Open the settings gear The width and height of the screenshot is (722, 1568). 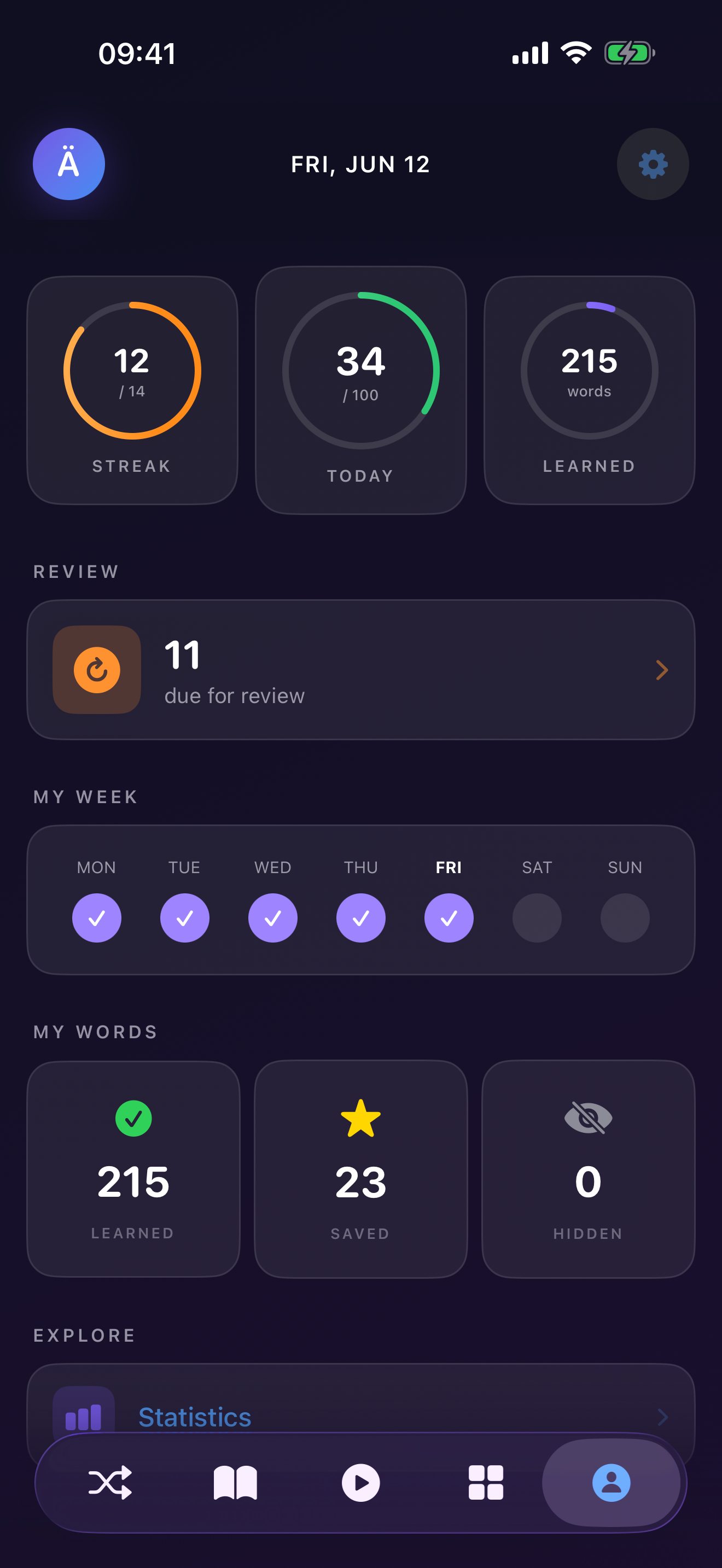(x=653, y=163)
